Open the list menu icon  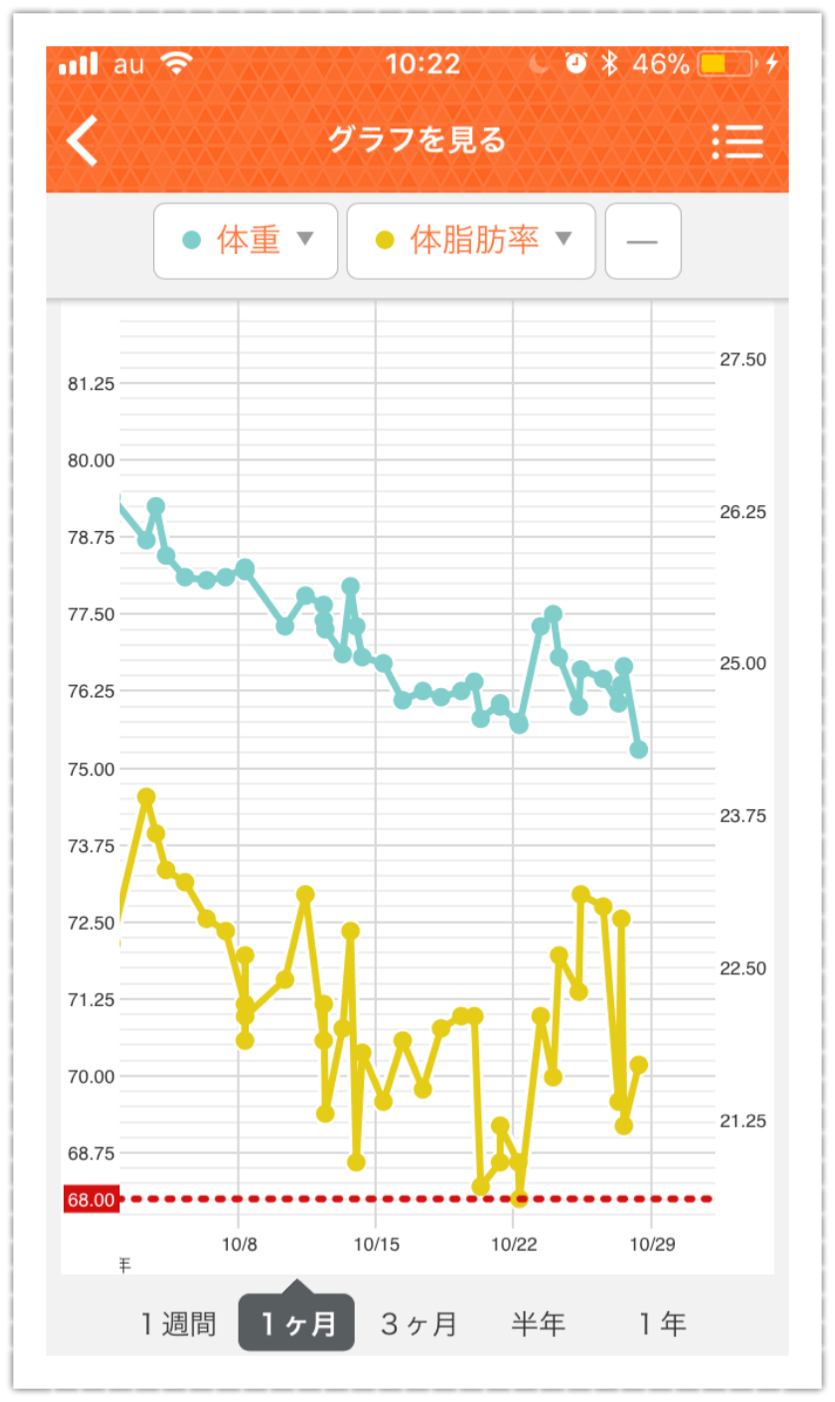[738, 142]
